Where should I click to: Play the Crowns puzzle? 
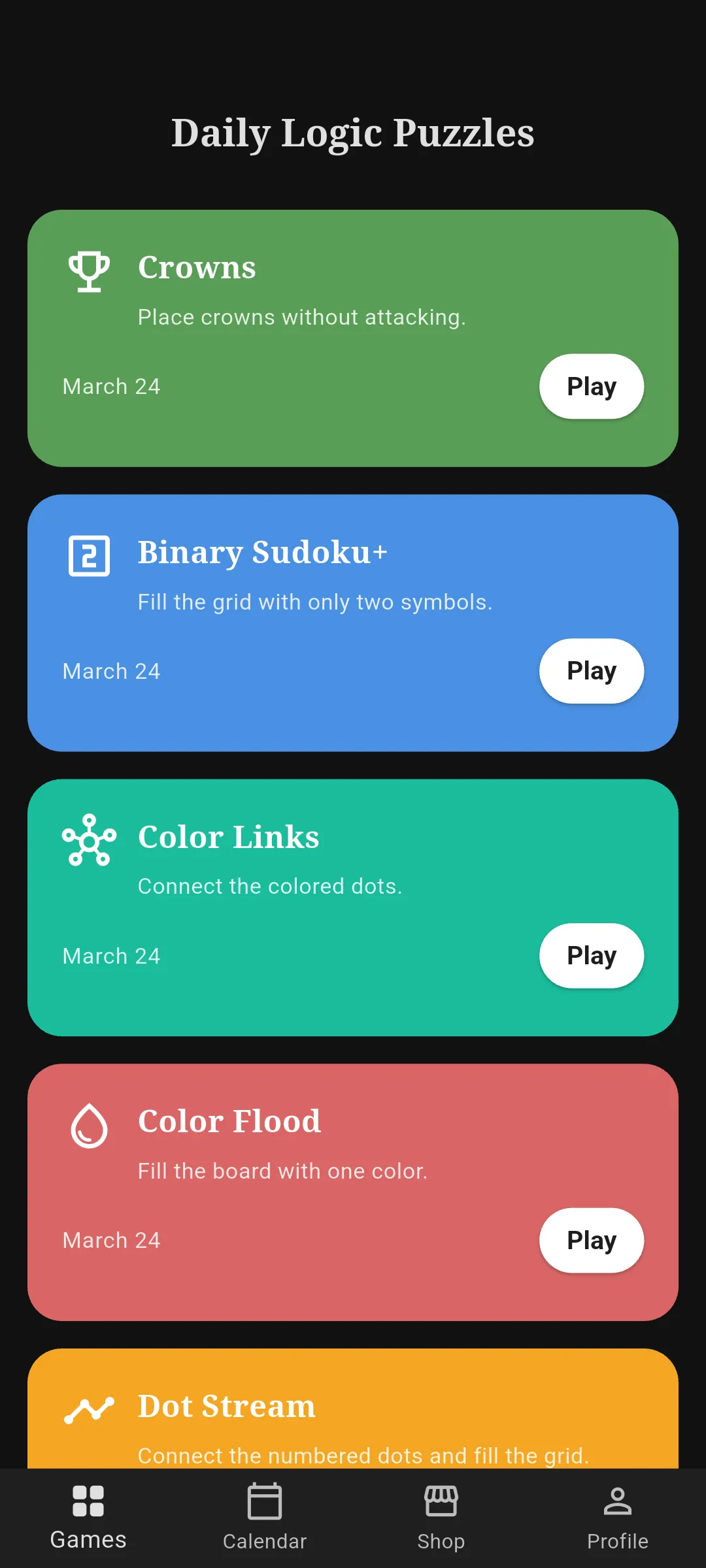pos(591,386)
